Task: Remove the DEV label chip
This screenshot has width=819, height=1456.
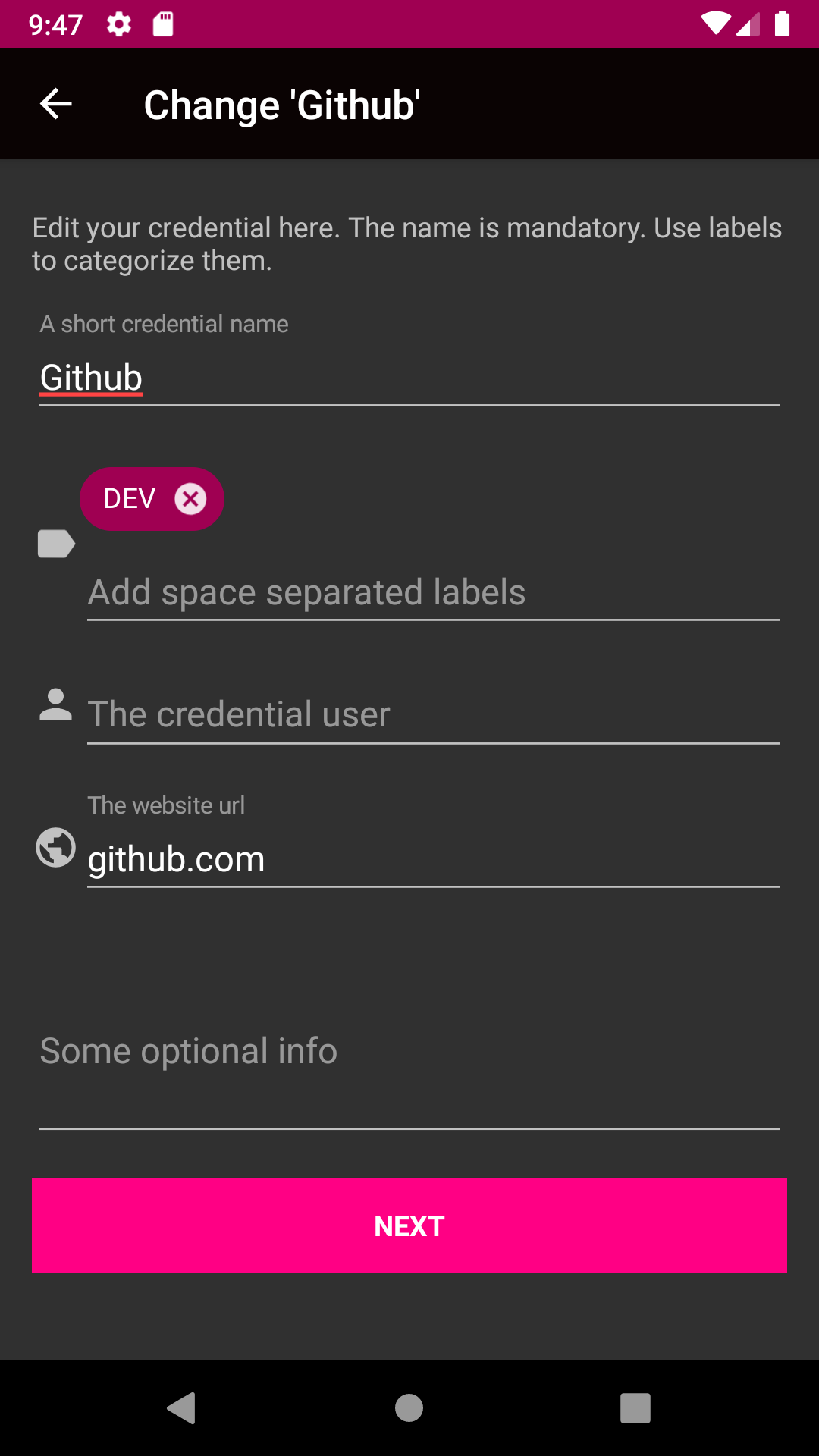Action: click(190, 499)
